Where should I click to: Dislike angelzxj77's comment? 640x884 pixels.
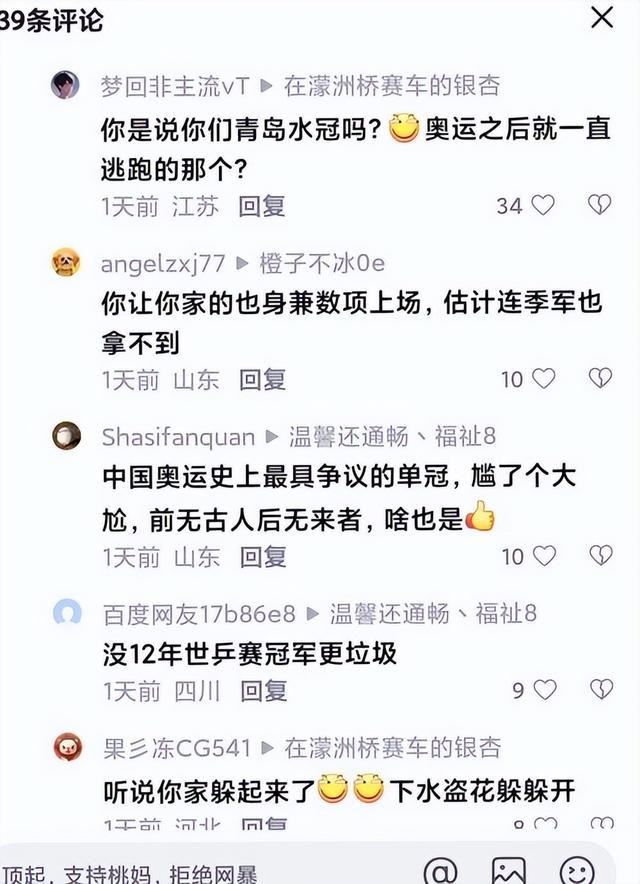click(600, 379)
